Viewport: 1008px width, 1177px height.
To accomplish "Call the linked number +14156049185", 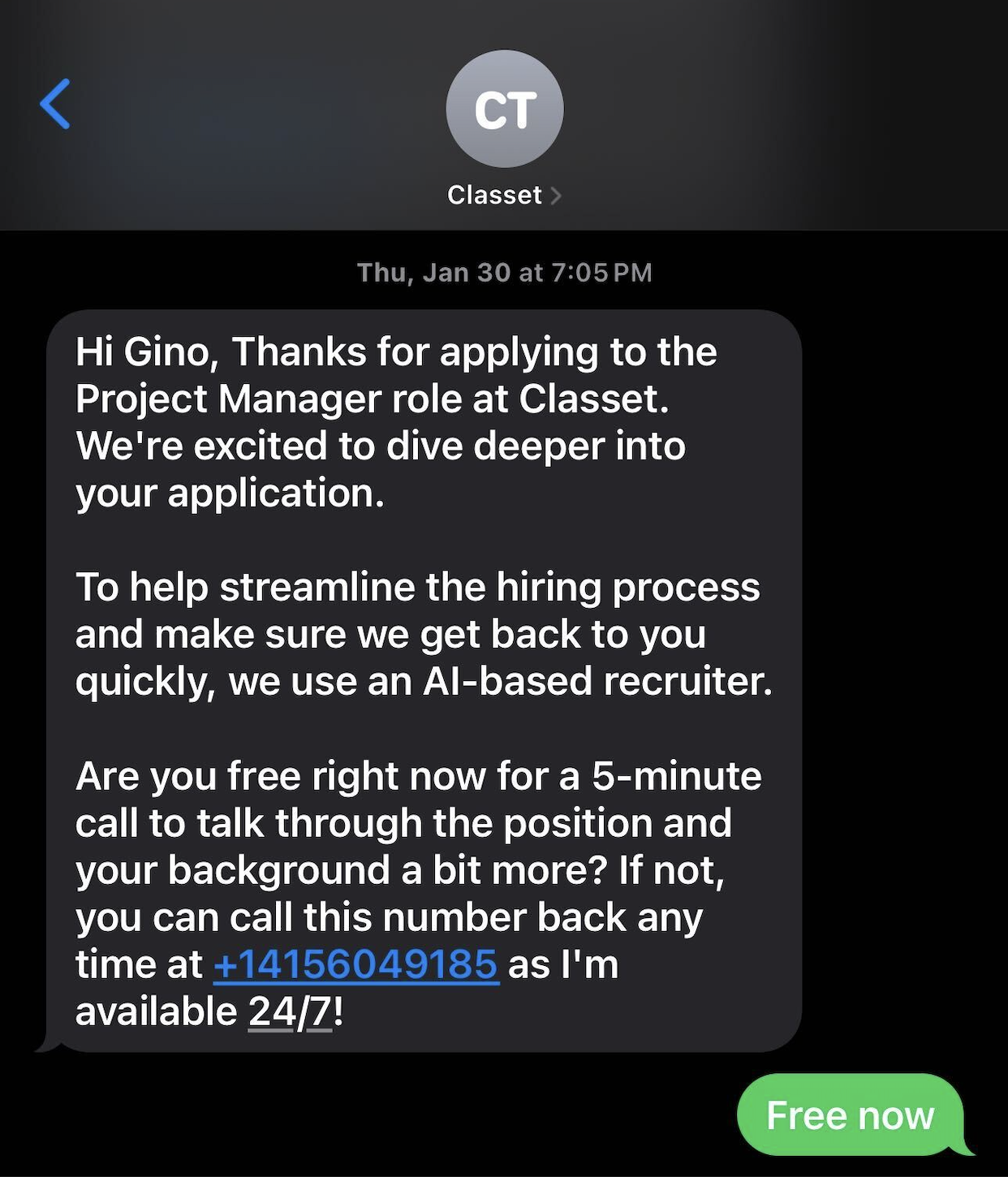I will pyautogui.click(x=355, y=964).
